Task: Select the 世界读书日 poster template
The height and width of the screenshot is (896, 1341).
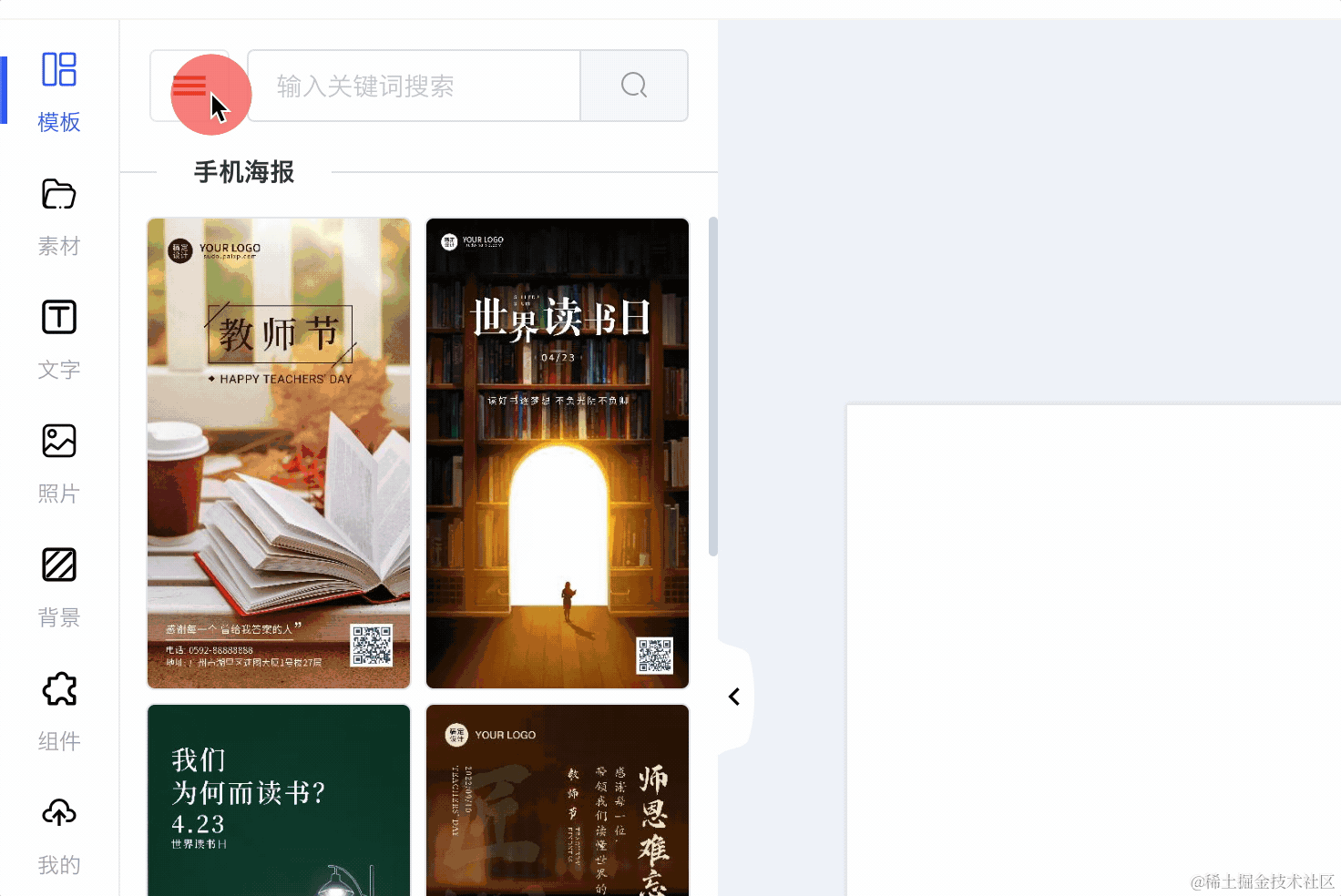Action: tap(558, 453)
